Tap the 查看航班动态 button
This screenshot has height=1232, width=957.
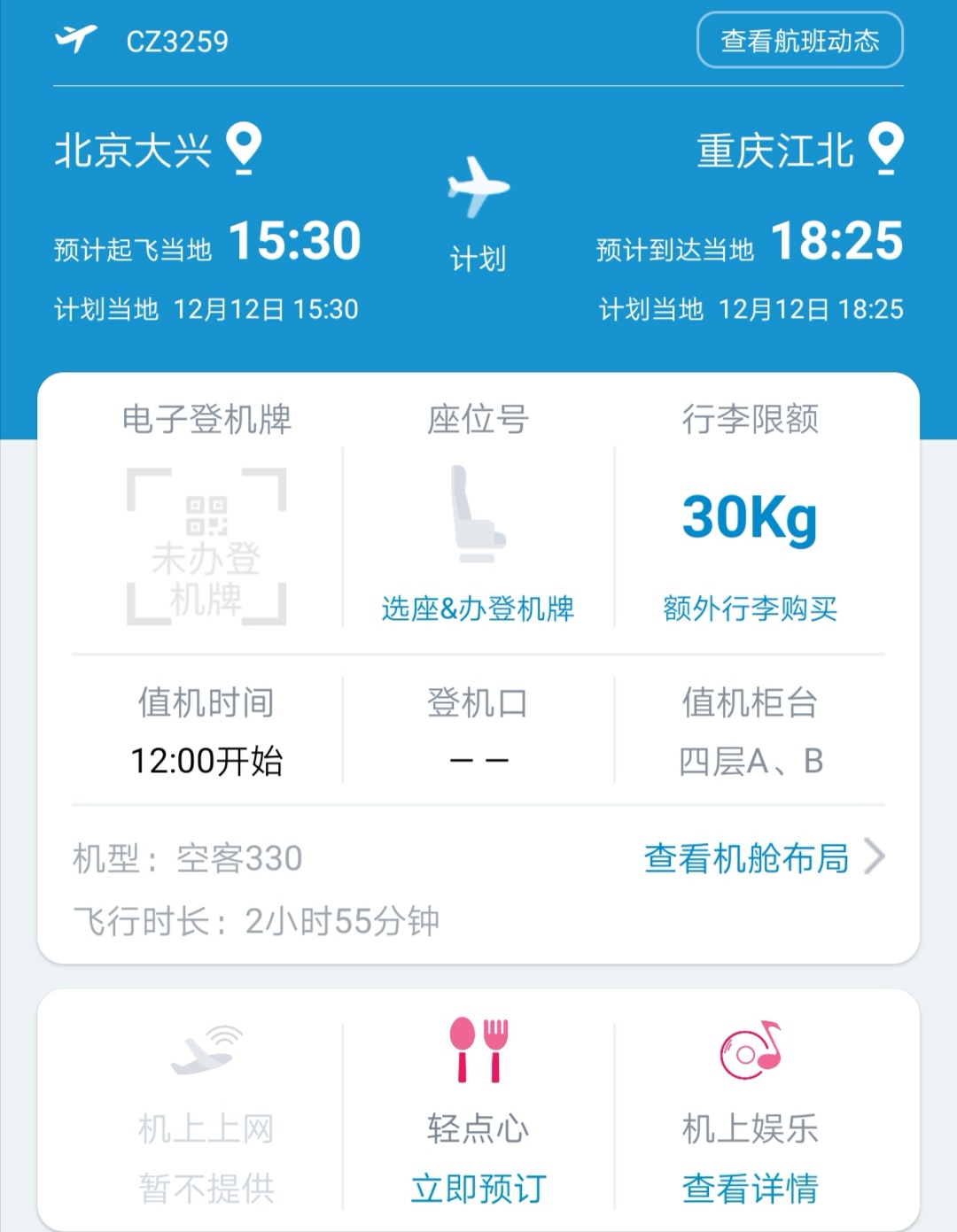pyautogui.click(x=799, y=41)
